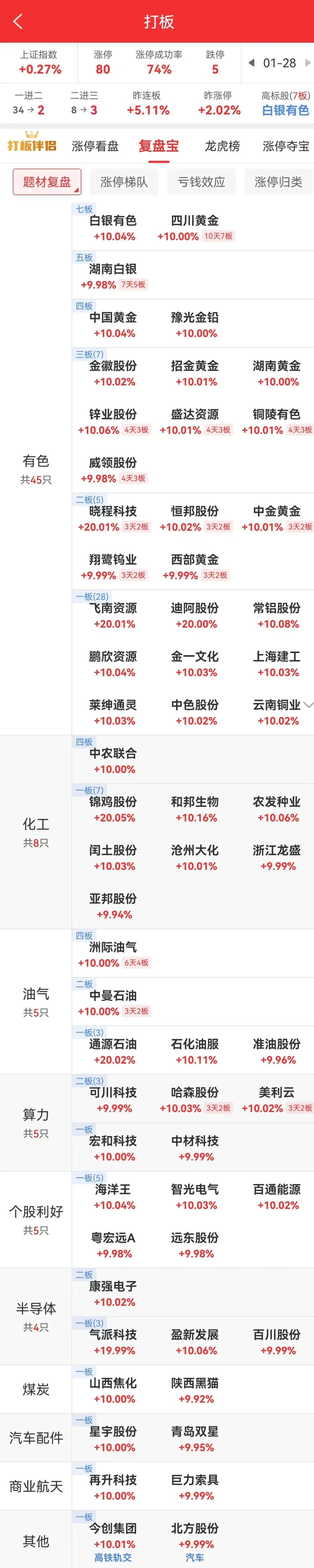This screenshot has width=314, height=1568.
Task: Switch to the 龙虎榜 tab
Action: click(x=222, y=146)
